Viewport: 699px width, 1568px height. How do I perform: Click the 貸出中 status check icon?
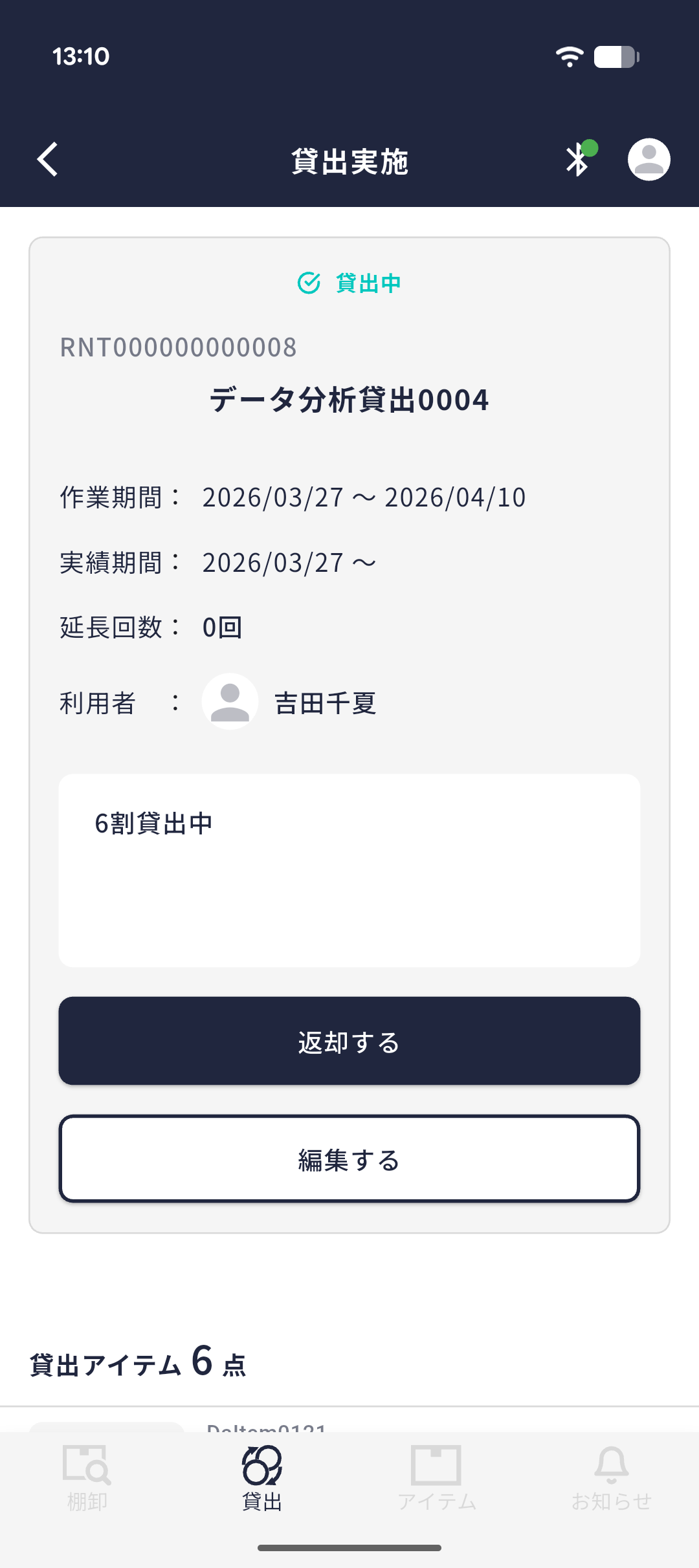pyautogui.click(x=310, y=283)
